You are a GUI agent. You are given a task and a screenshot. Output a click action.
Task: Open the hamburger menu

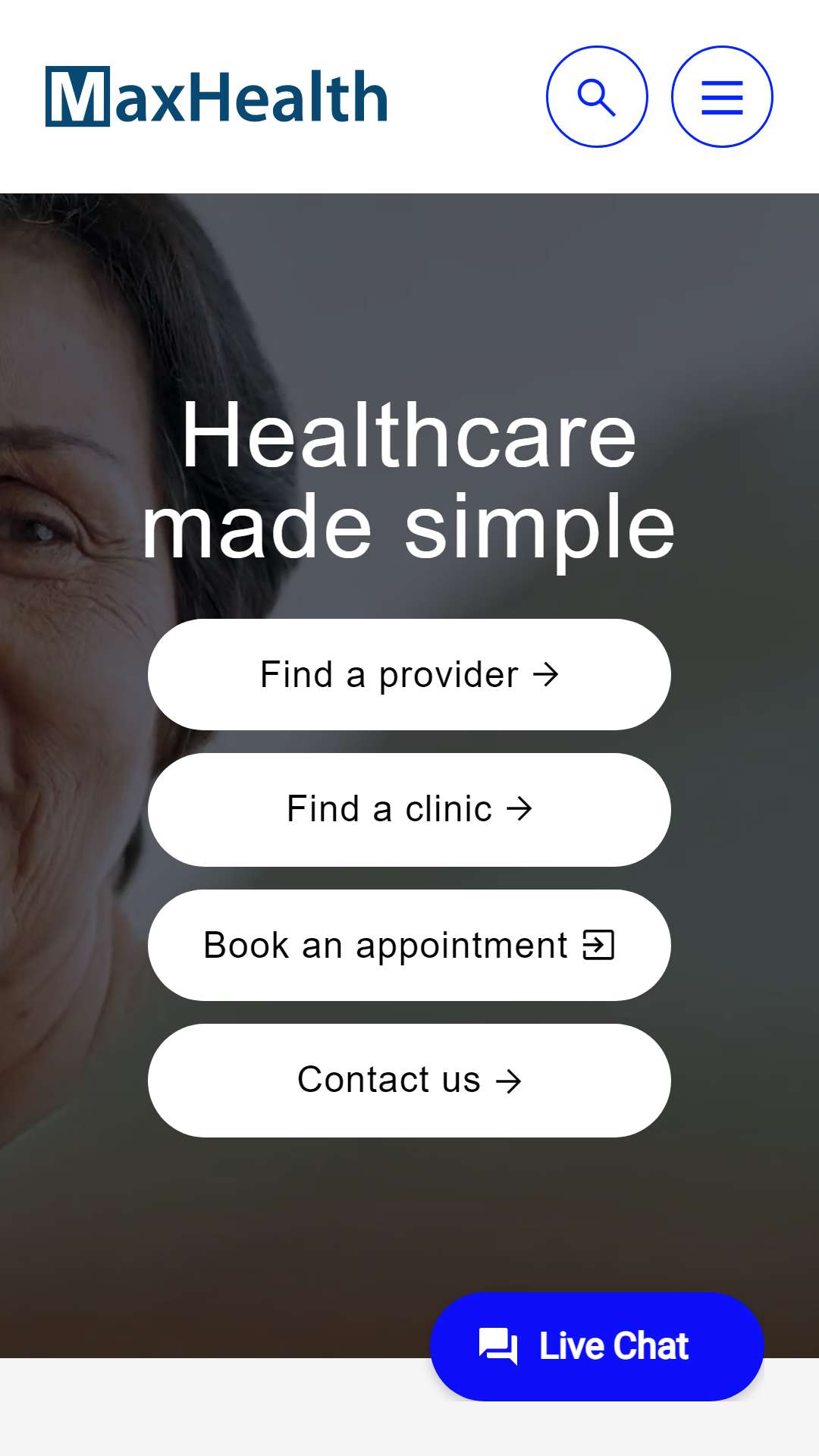[722, 96]
